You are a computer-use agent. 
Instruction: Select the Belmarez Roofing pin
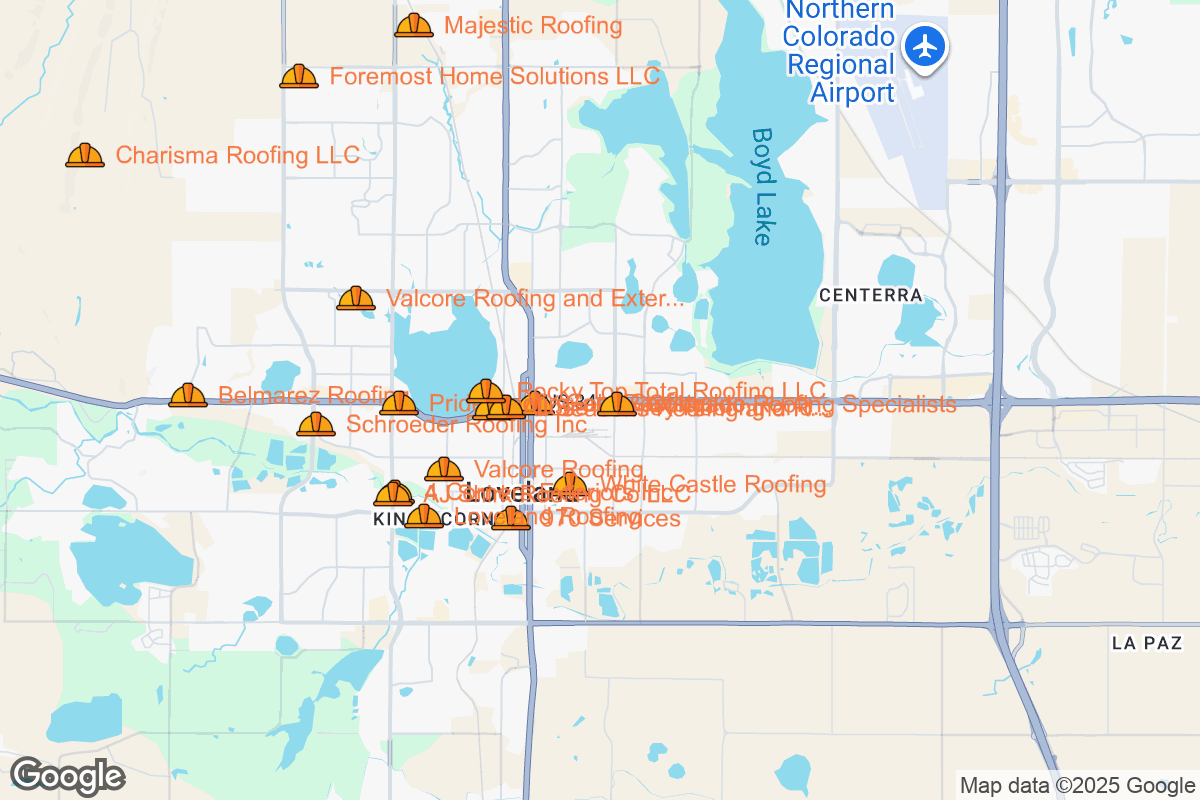click(188, 396)
